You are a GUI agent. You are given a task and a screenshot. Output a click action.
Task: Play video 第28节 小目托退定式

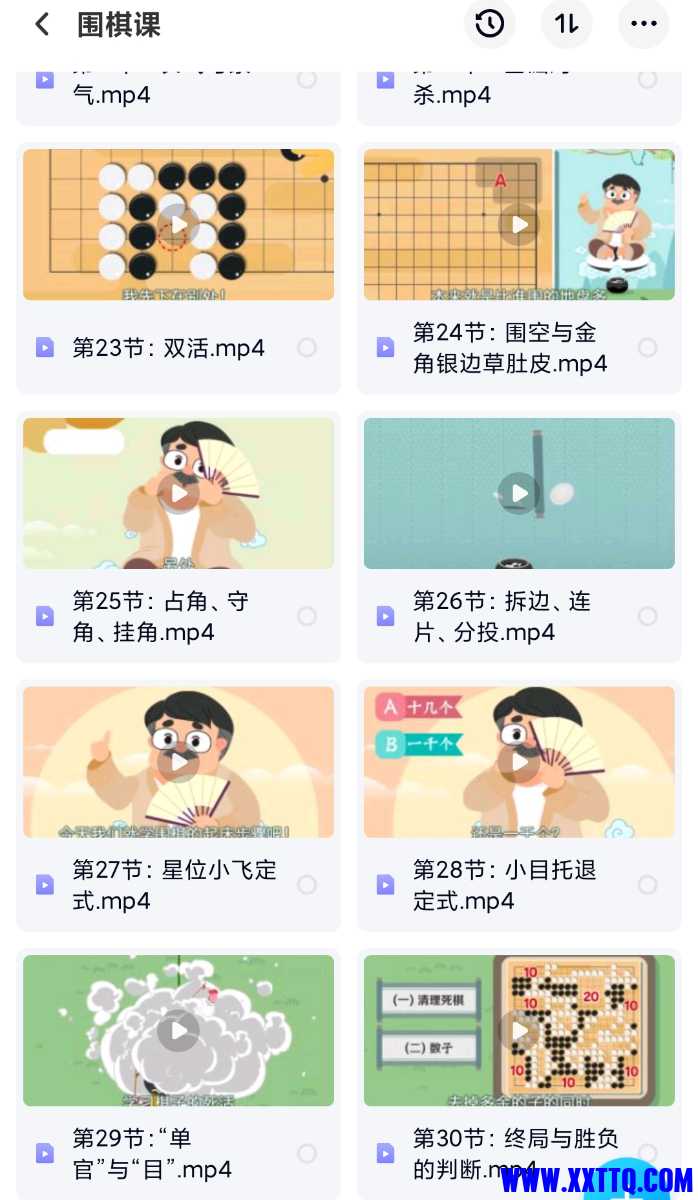click(519, 762)
